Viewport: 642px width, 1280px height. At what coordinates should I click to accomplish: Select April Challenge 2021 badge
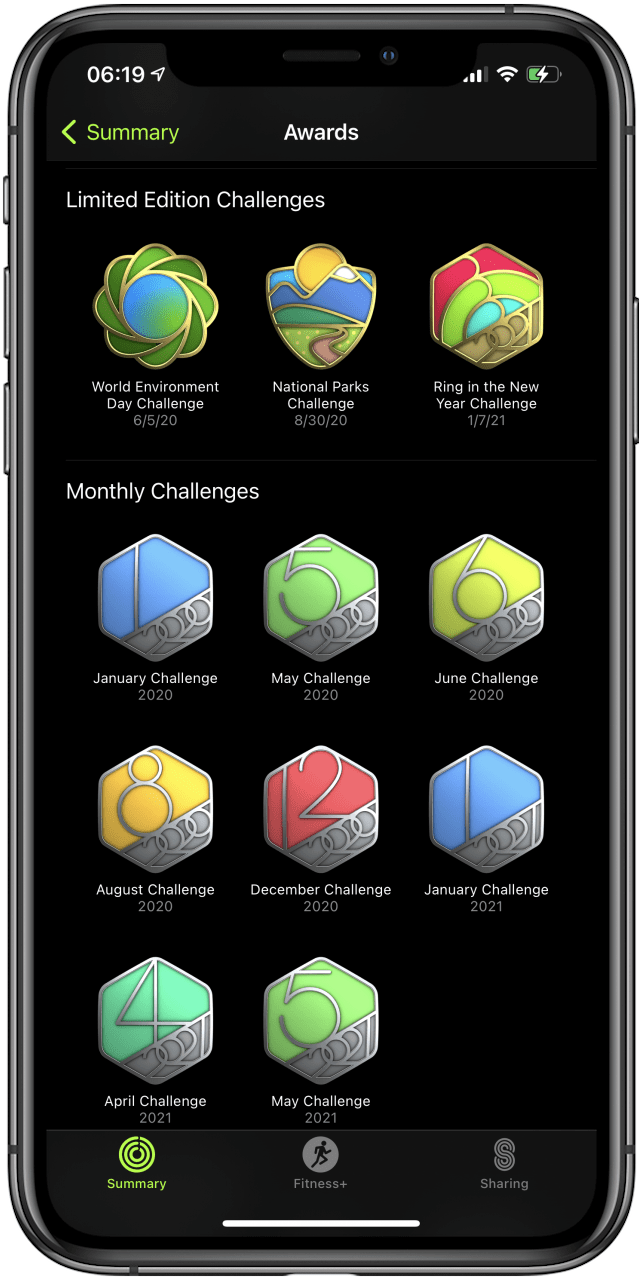[155, 1021]
